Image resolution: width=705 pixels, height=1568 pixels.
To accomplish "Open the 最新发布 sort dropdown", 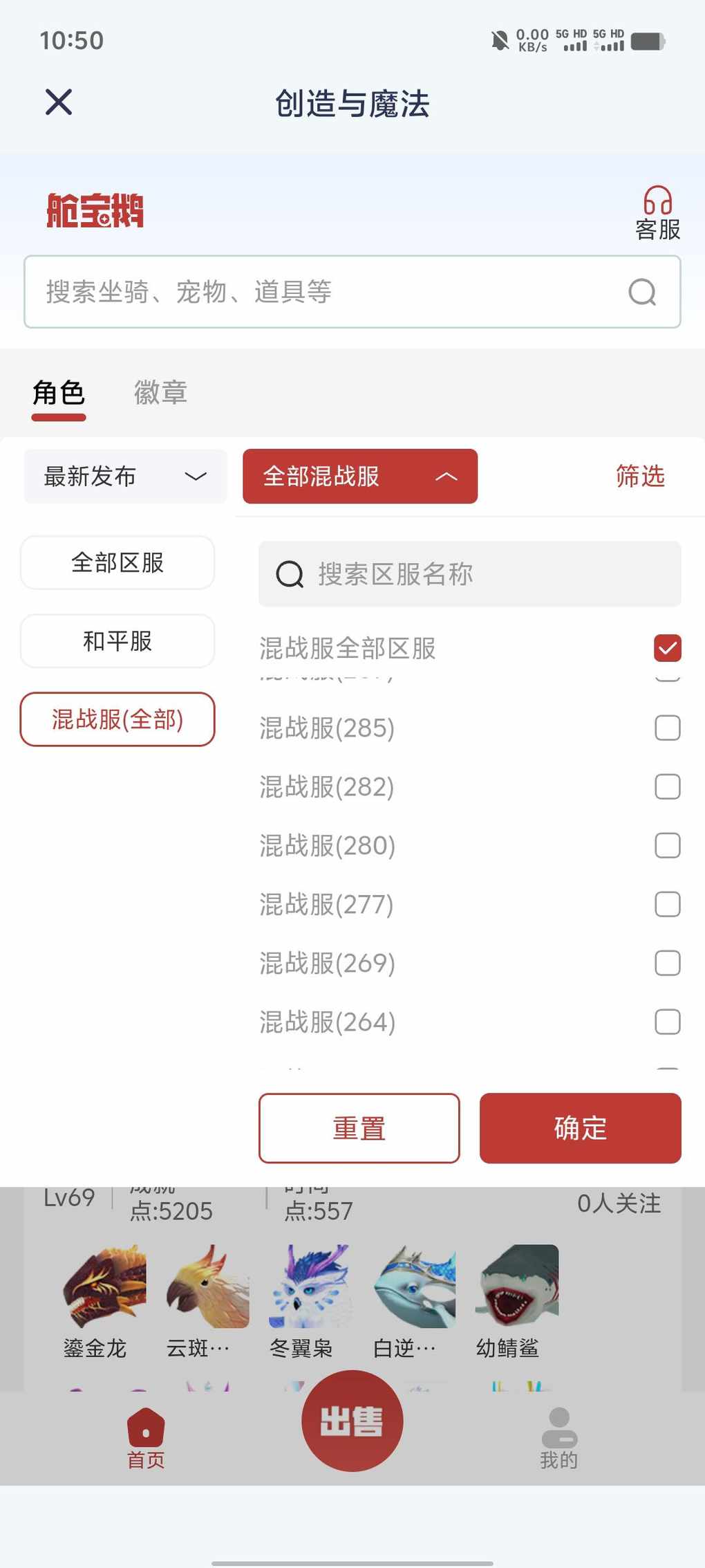I will coord(125,477).
